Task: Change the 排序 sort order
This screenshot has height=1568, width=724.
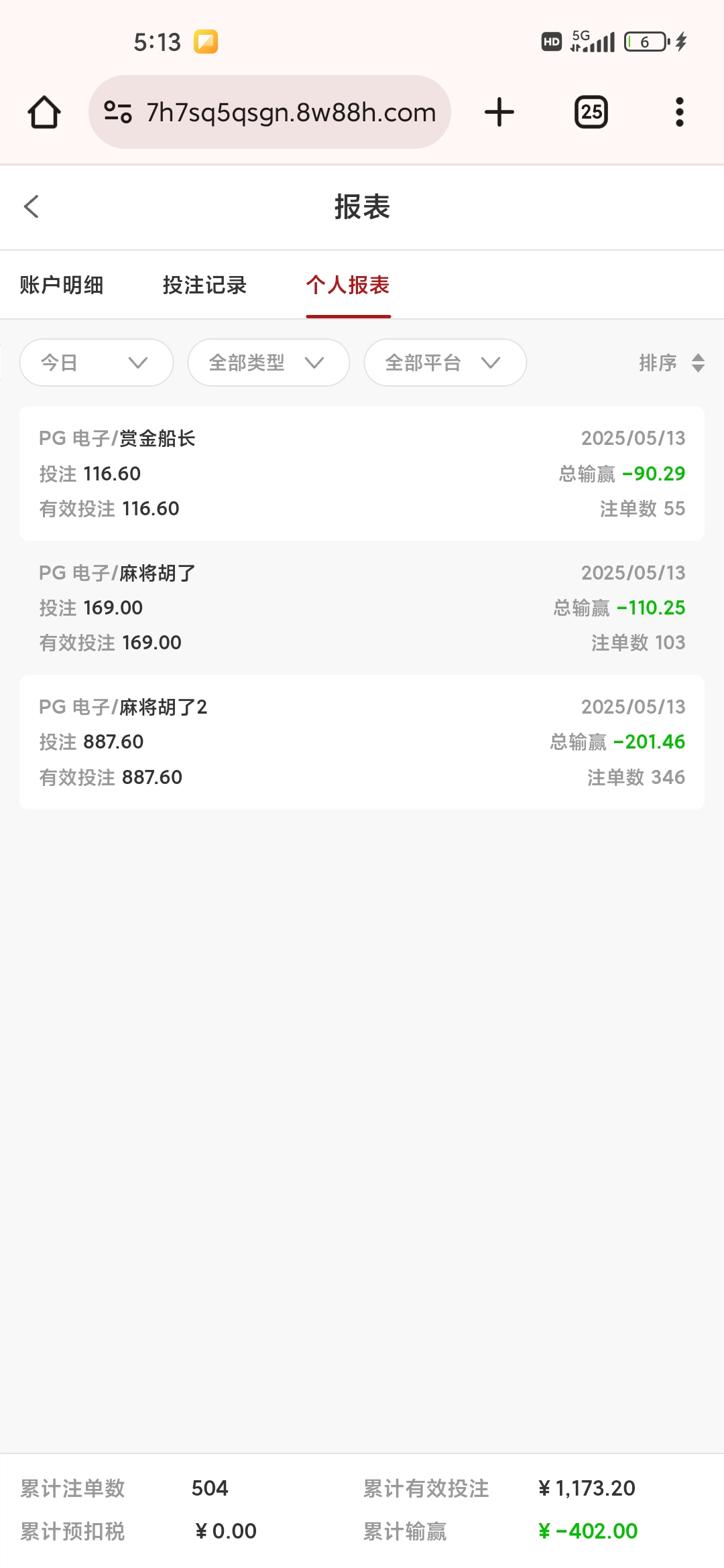Action: tap(671, 363)
